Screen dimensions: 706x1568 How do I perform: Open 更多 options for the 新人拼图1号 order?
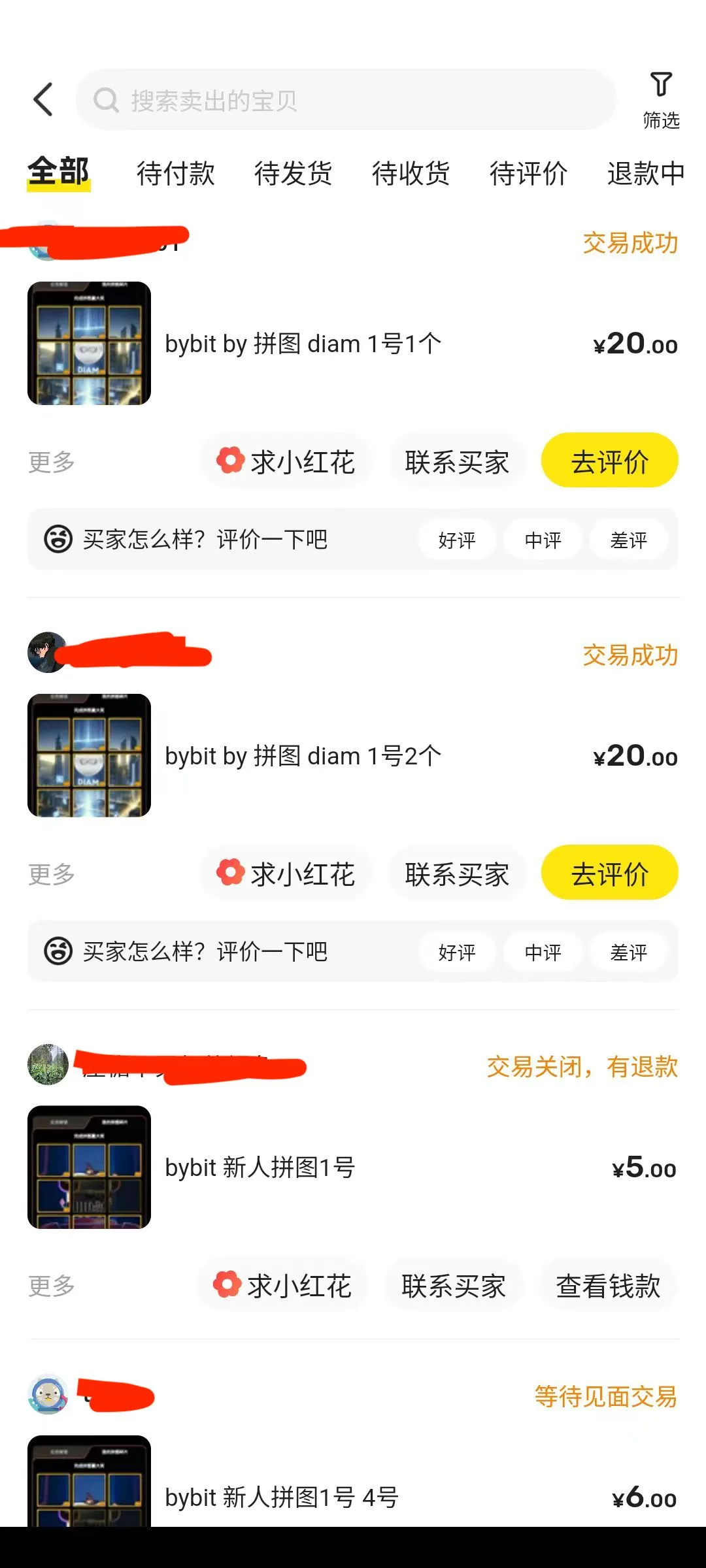(x=52, y=1286)
